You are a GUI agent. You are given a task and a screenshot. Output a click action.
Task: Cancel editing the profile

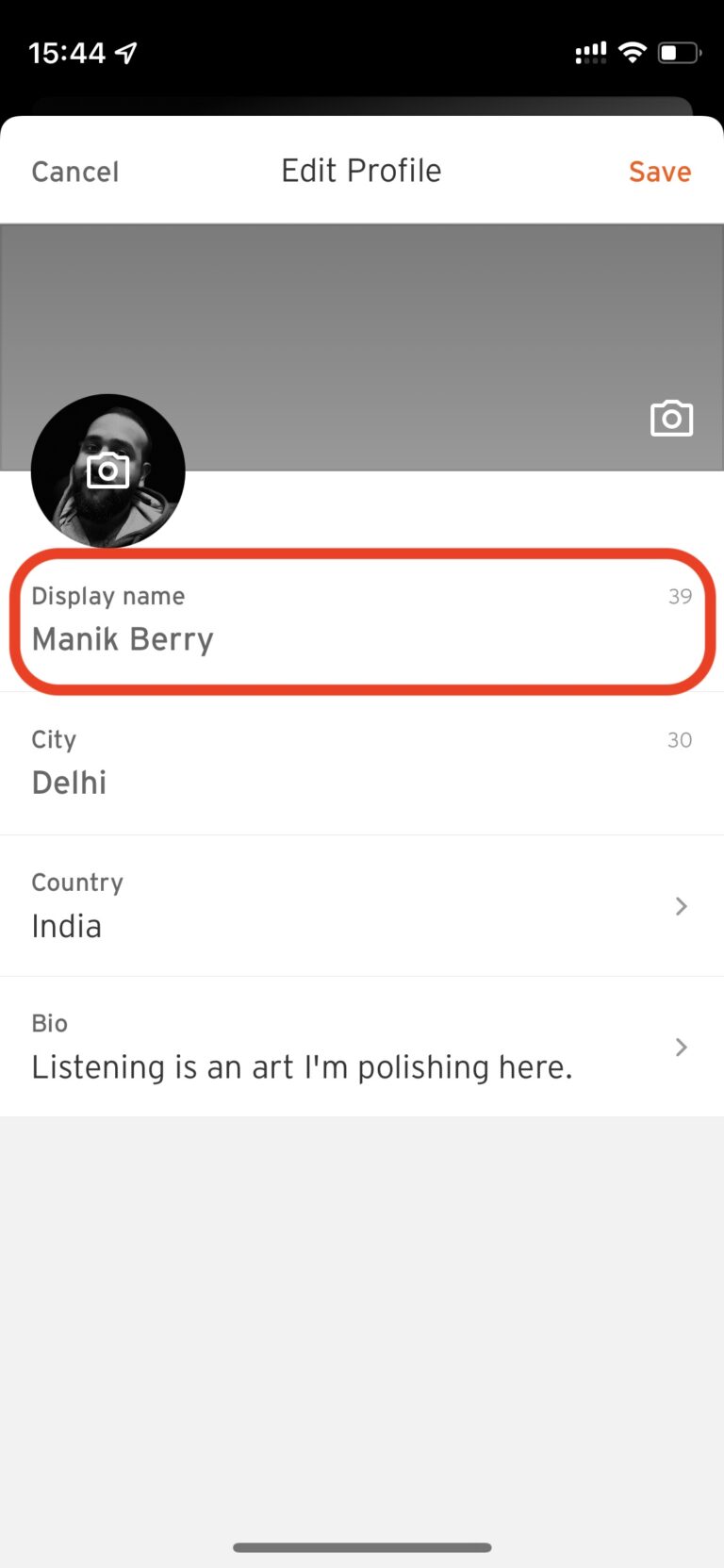pos(74,171)
